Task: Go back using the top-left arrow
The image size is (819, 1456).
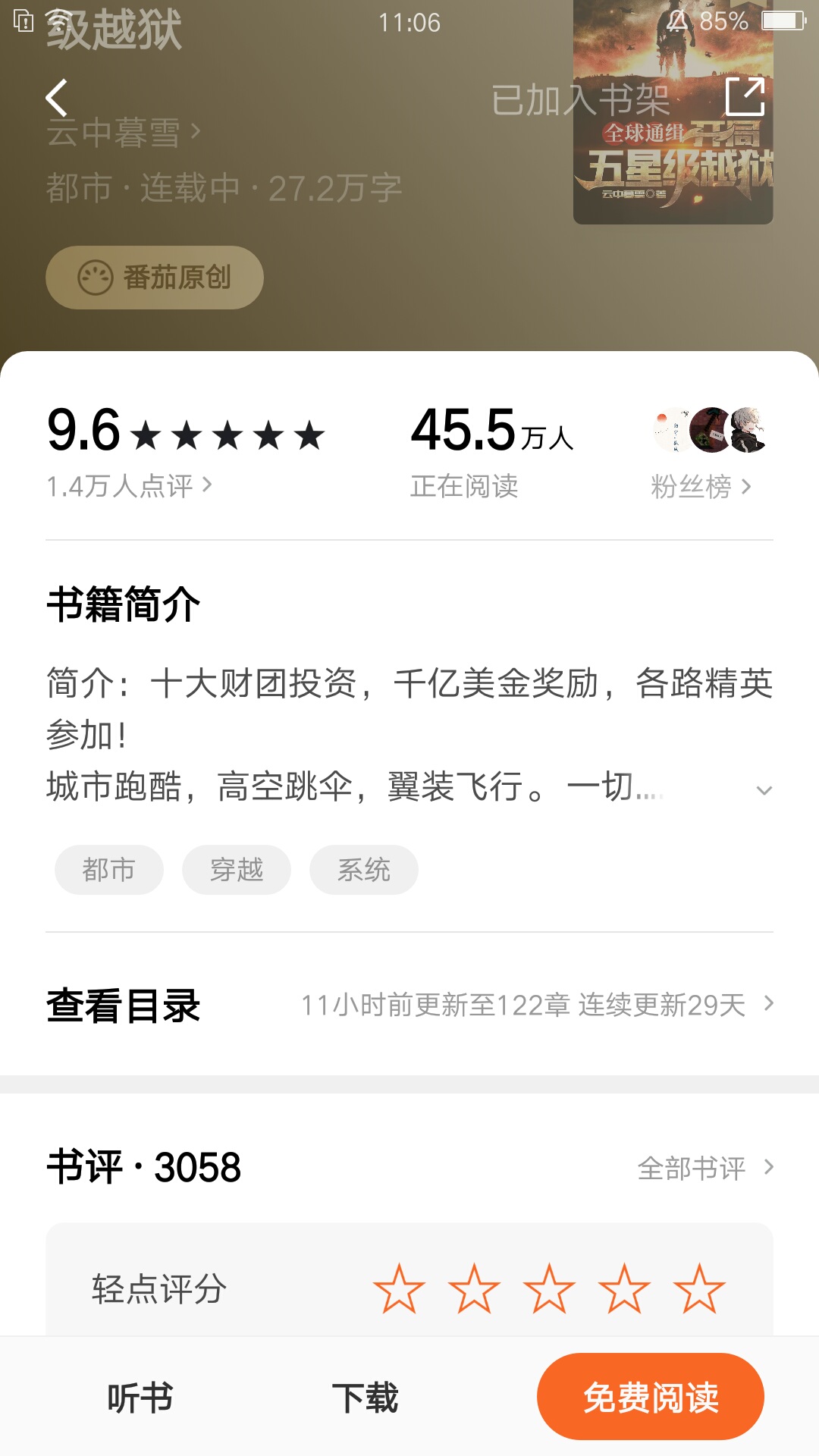Action: 57,98
